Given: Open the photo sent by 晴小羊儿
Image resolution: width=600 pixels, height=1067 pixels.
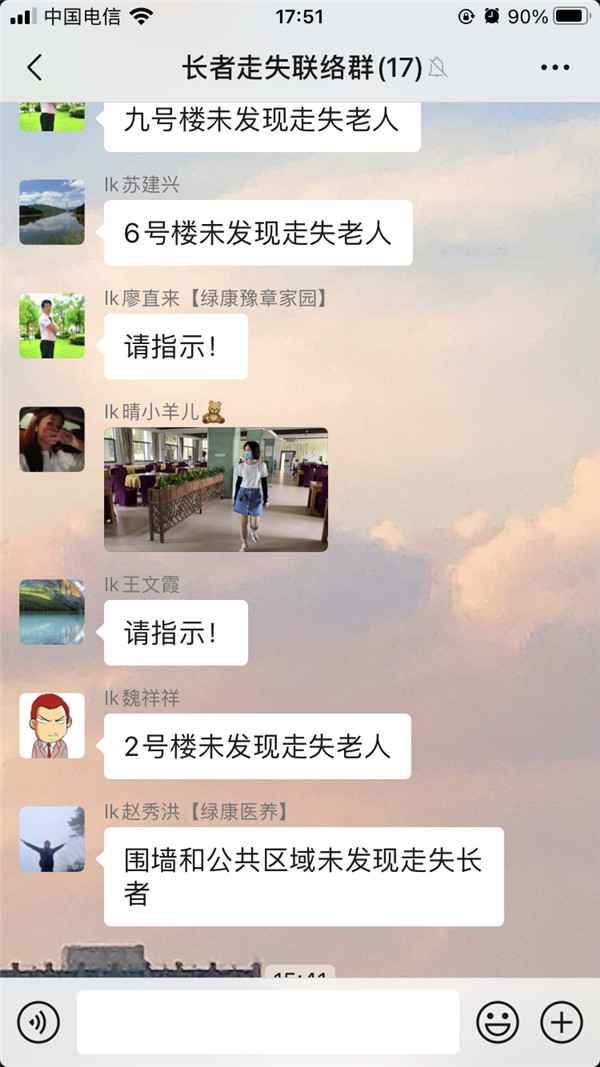Looking at the screenshot, I should tap(216, 489).
